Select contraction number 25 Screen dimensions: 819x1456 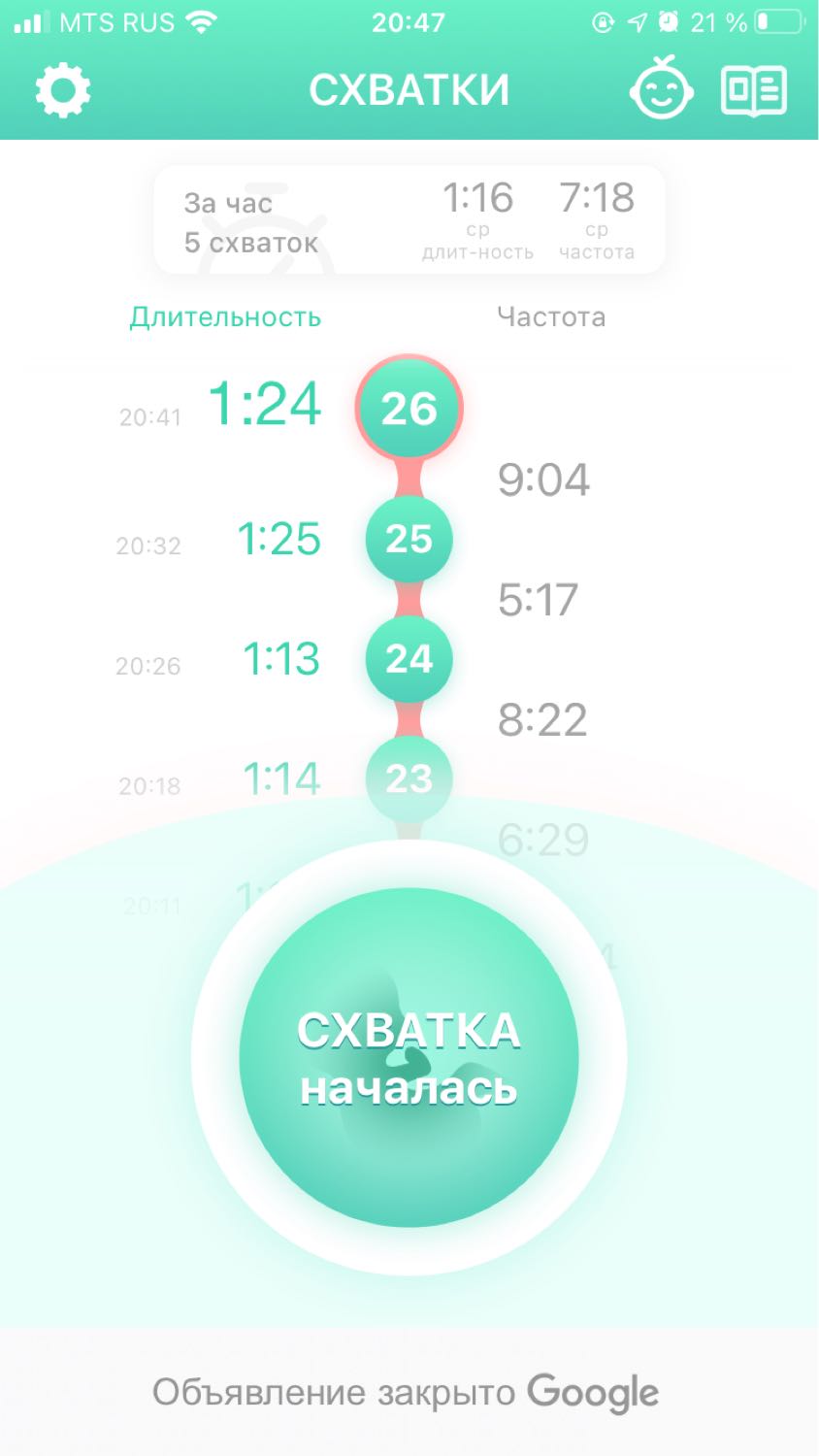[x=409, y=539]
